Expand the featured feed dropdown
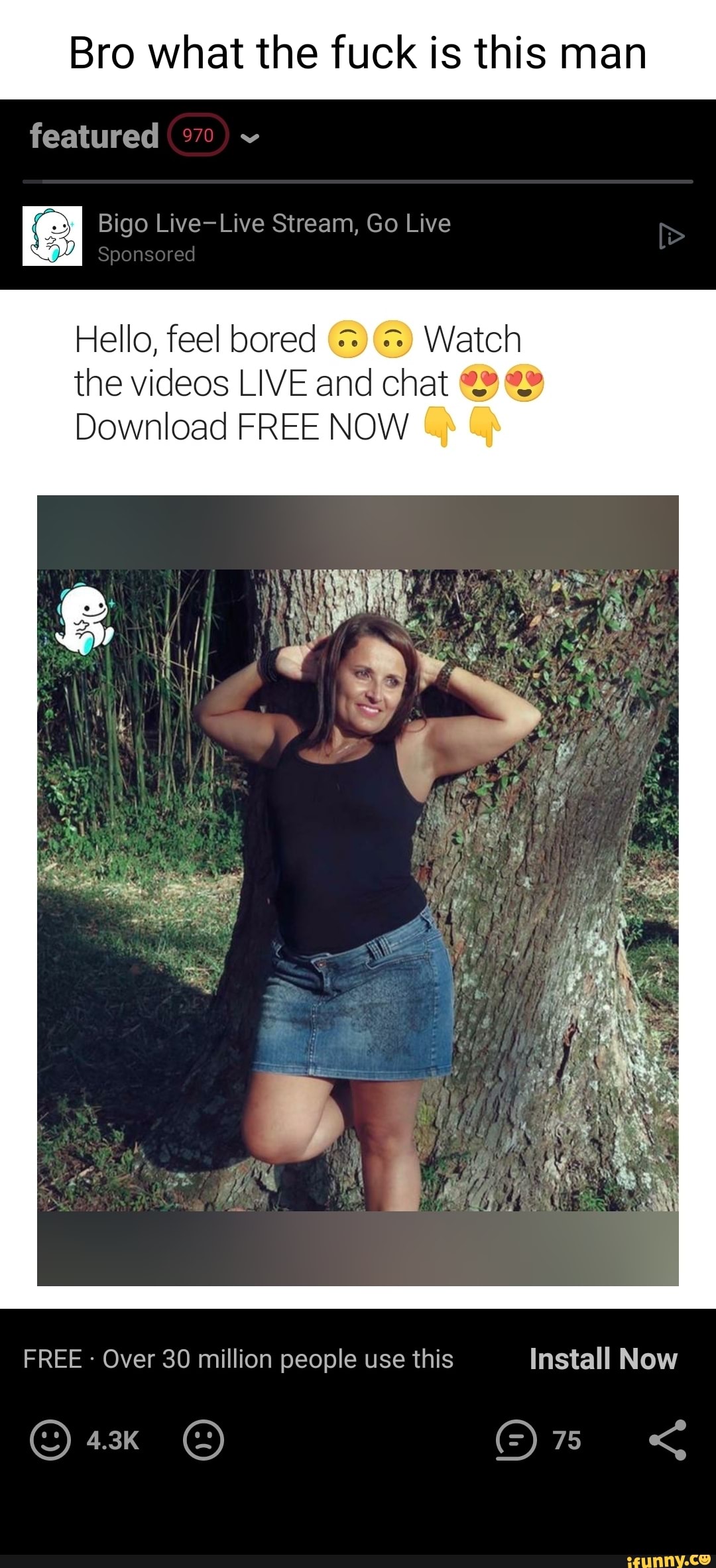 (249, 138)
